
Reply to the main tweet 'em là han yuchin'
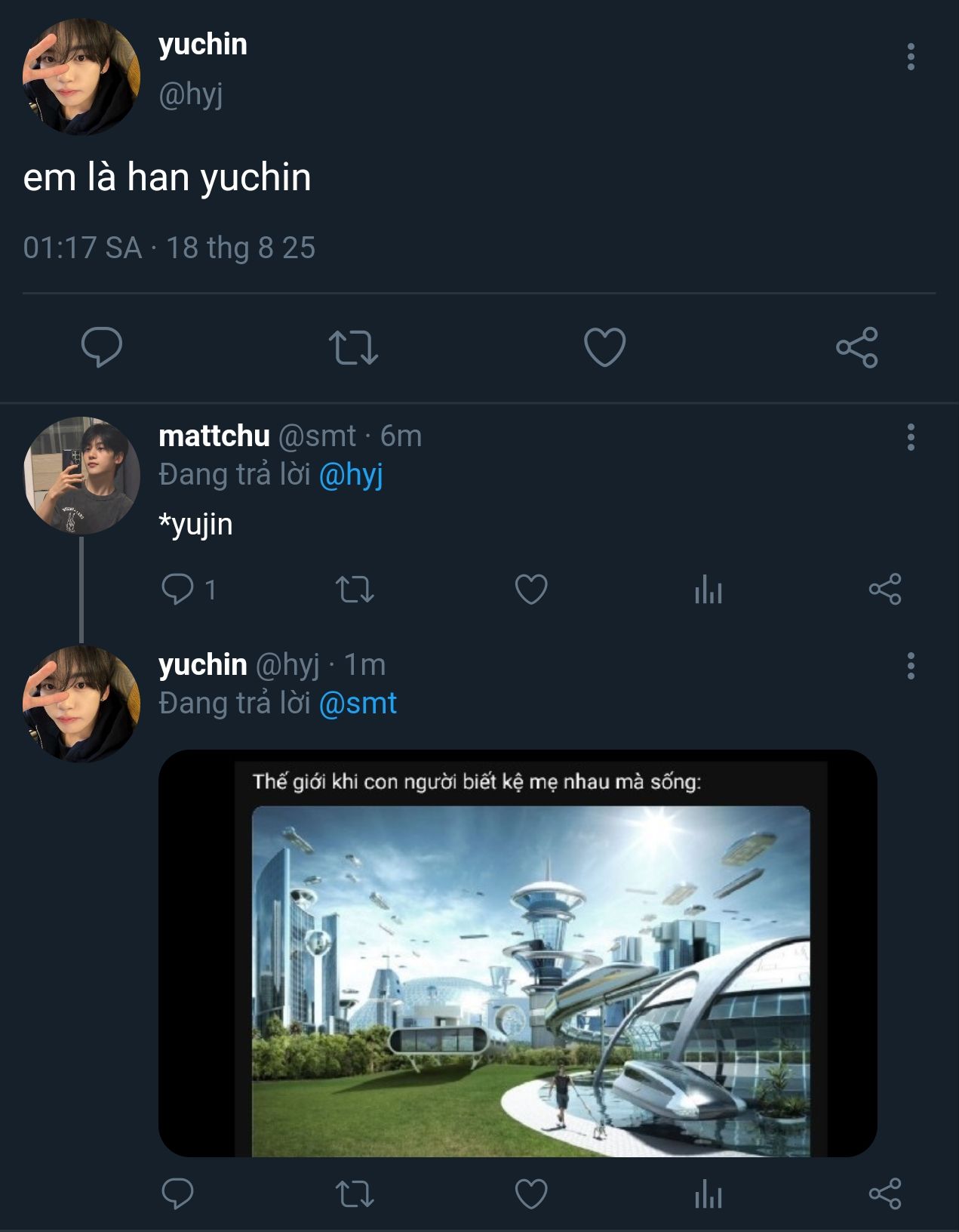[101, 347]
